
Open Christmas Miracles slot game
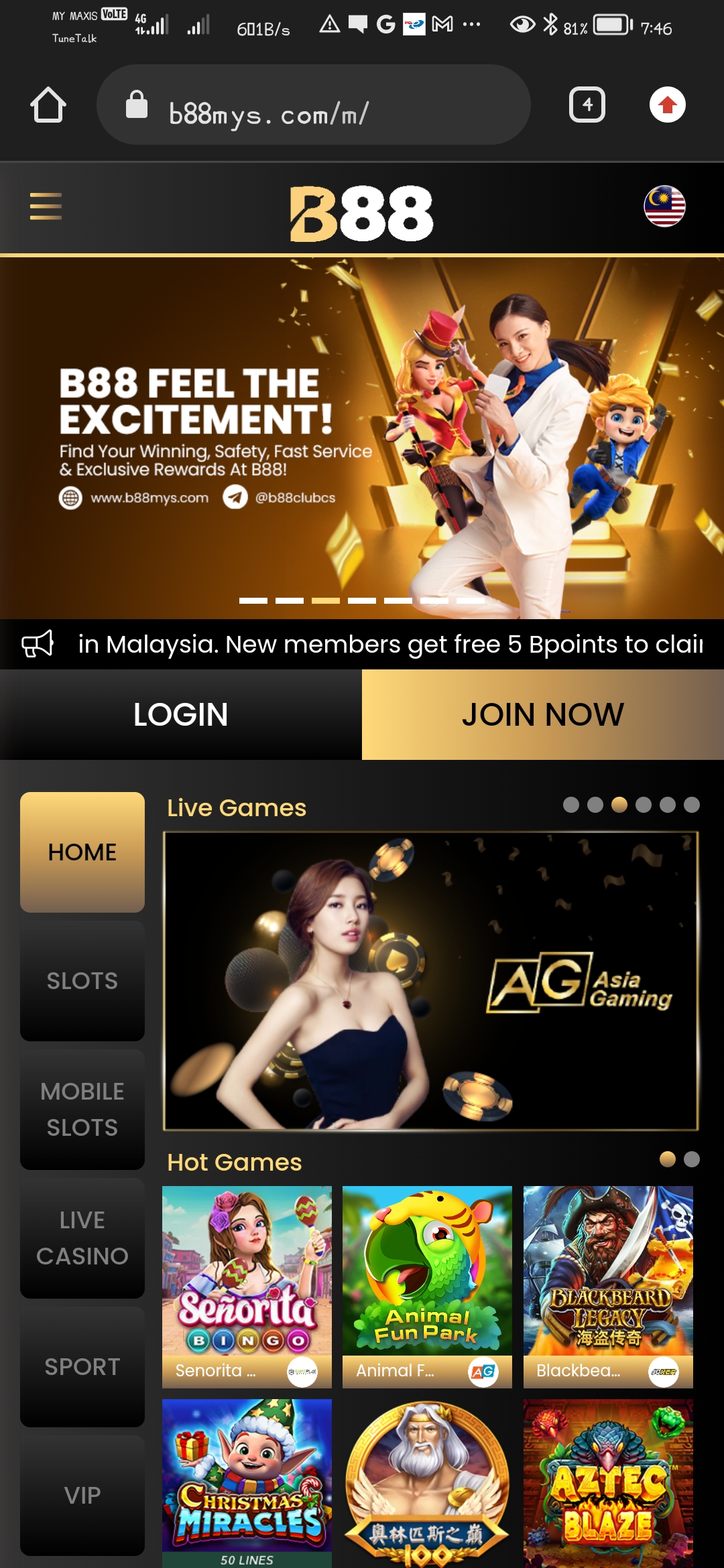[x=247, y=1481]
